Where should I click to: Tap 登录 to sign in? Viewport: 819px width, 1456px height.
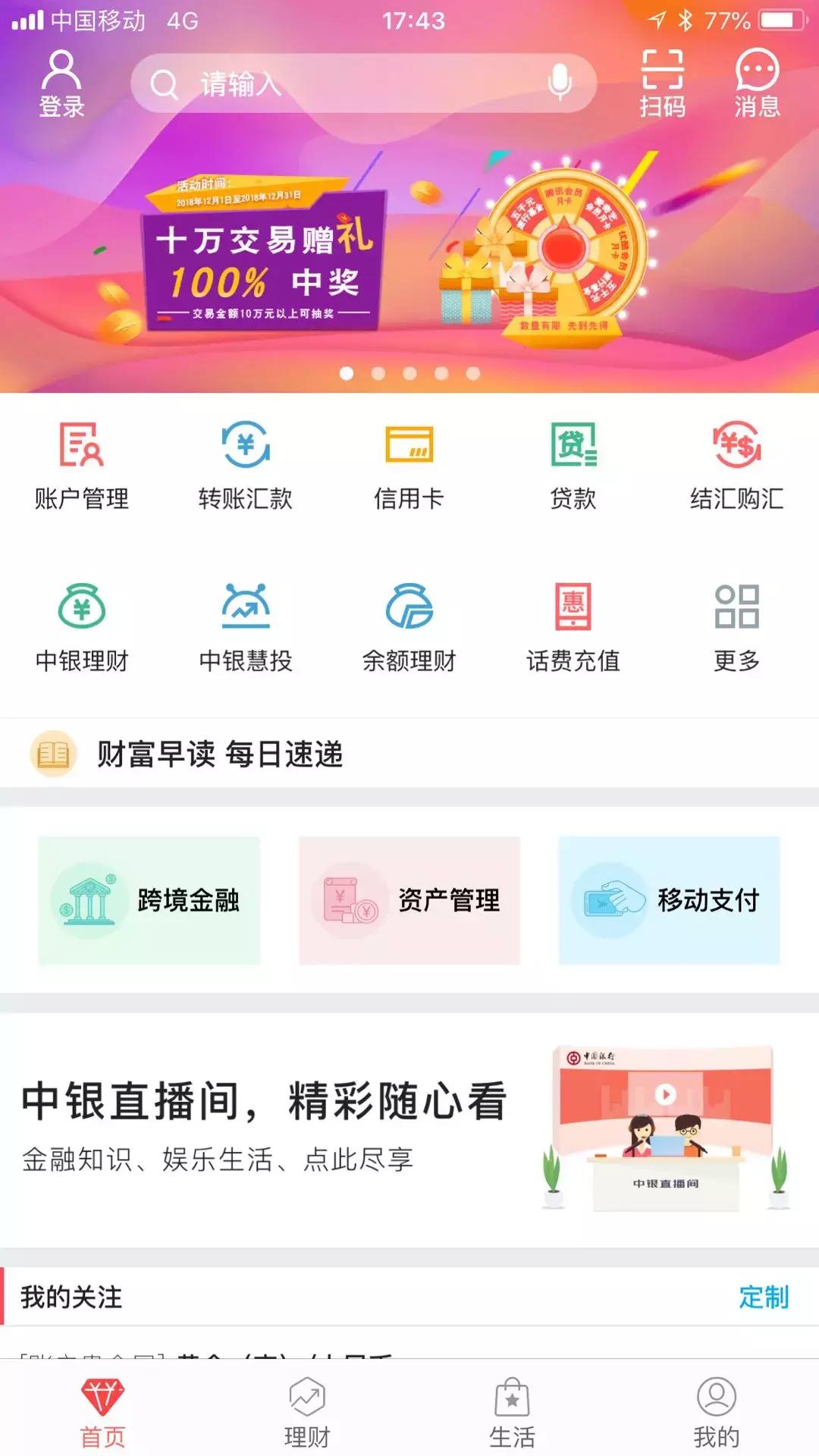(61, 82)
